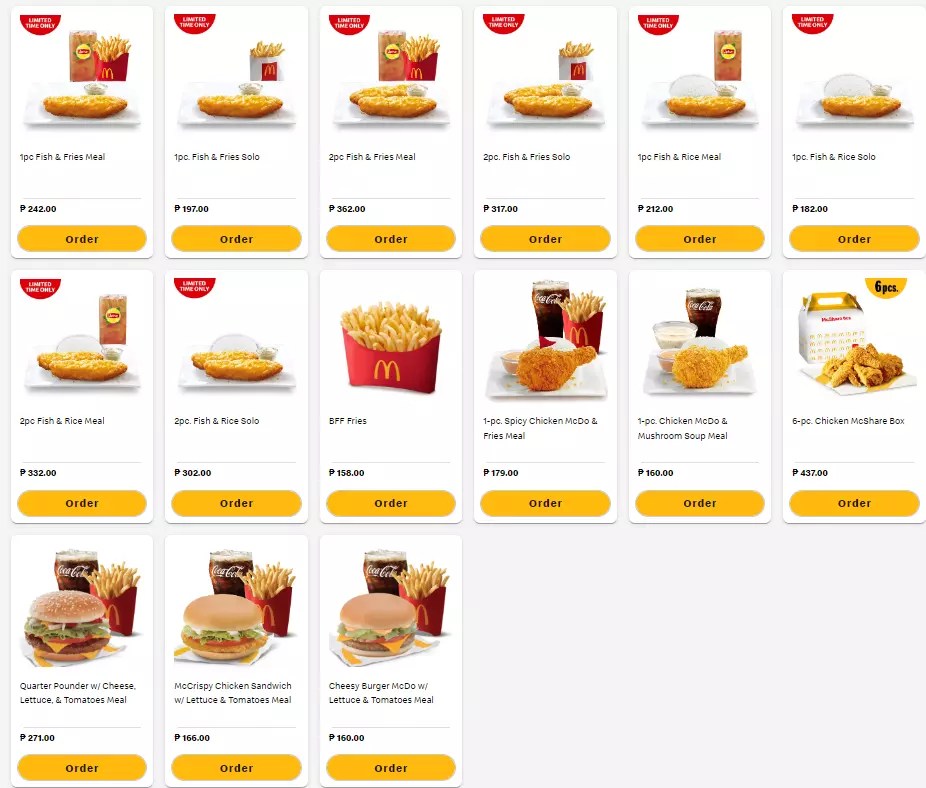Order the Quarter Pounder w/ Cheese Meal
Image resolution: width=926 pixels, height=788 pixels.
click(x=82, y=768)
